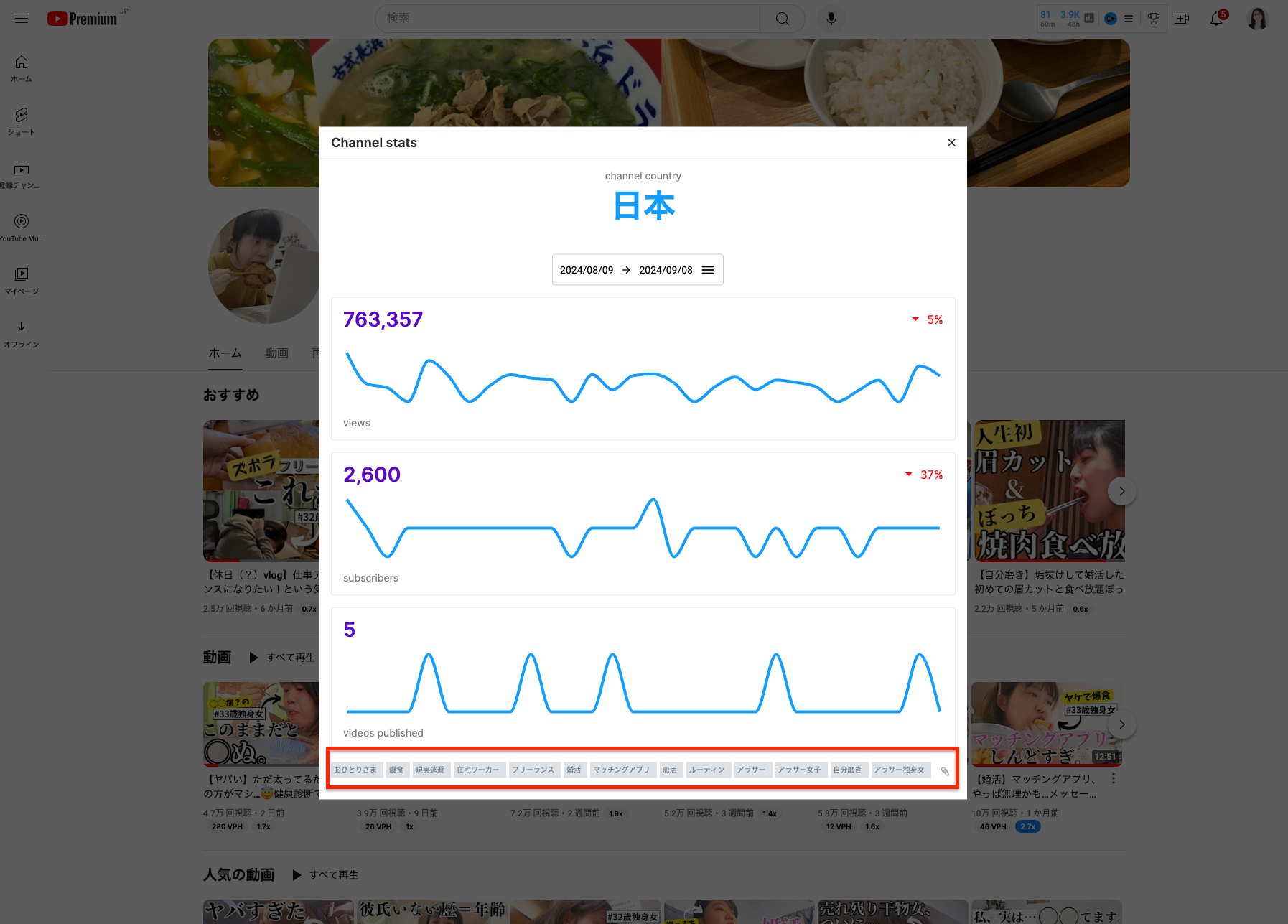
Task: Select the おひとりさま tag
Action: [x=355, y=770]
